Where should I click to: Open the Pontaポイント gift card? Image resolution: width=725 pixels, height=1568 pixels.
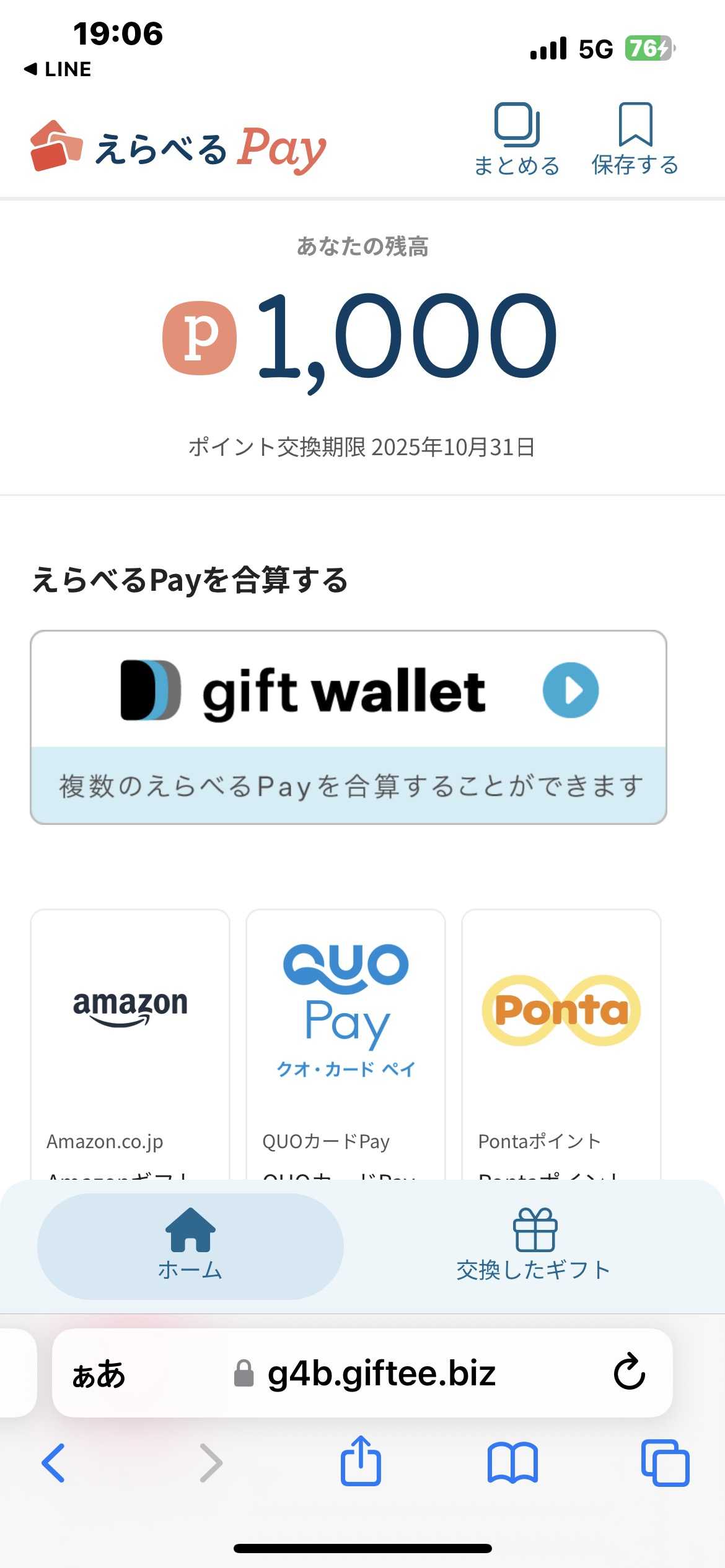(x=561, y=1040)
